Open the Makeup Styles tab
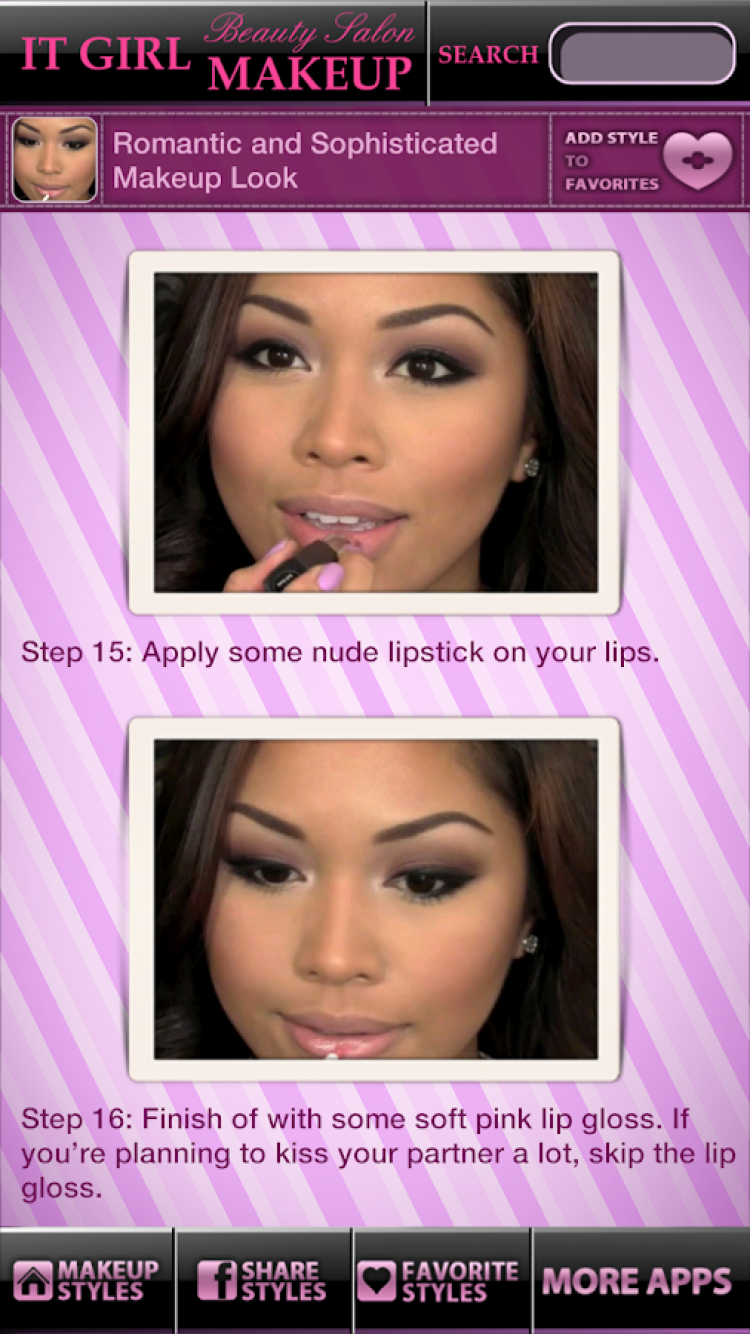This screenshot has height=1334, width=750. pos(87,1281)
